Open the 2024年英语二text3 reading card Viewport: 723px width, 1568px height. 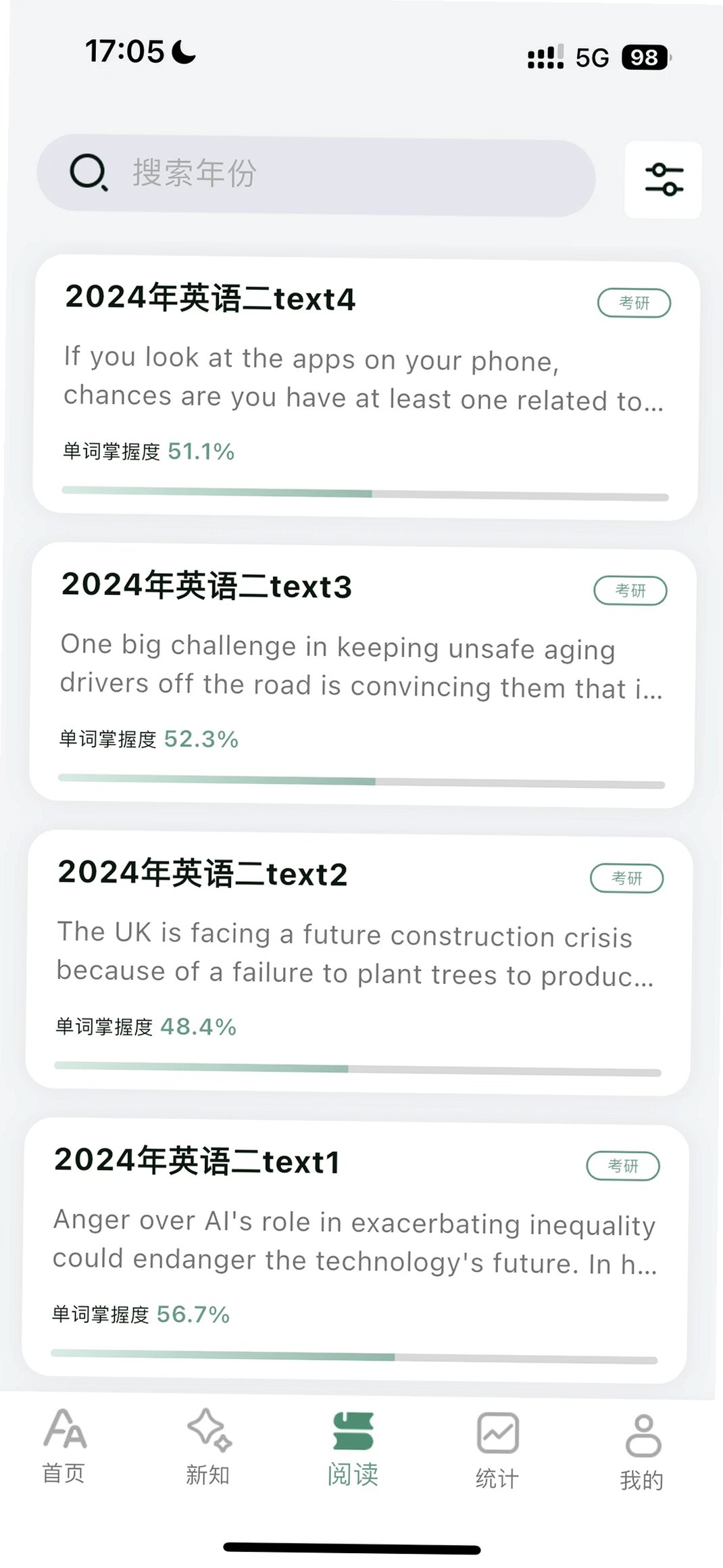pos(362,677)
